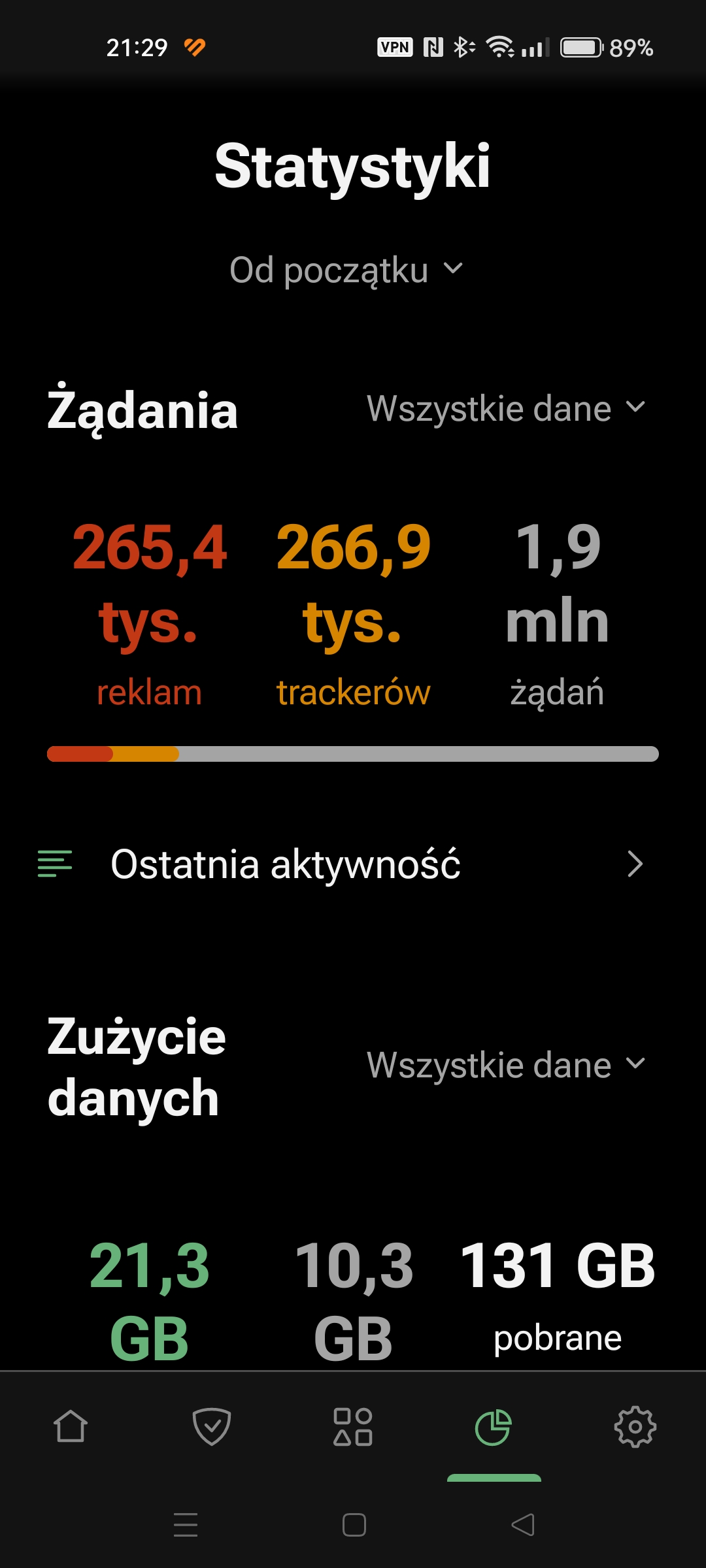The width and height of the screenshot is (706, 1568).
Task: Expand 'Wszystkie dane' dropdown next to Zużycie danych
Action: coord(507,1066)
